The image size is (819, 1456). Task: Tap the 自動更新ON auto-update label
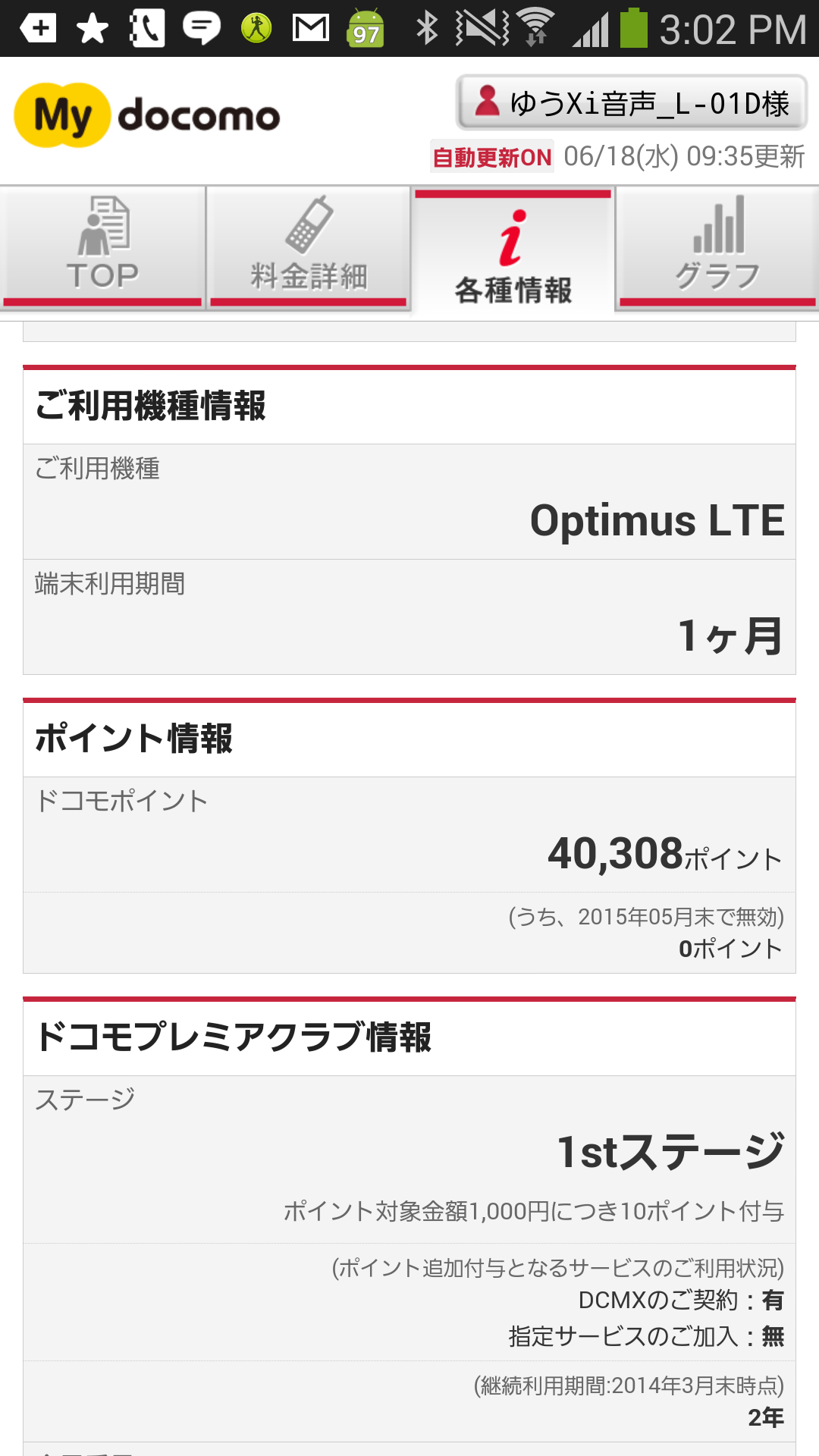coord(492,157)
